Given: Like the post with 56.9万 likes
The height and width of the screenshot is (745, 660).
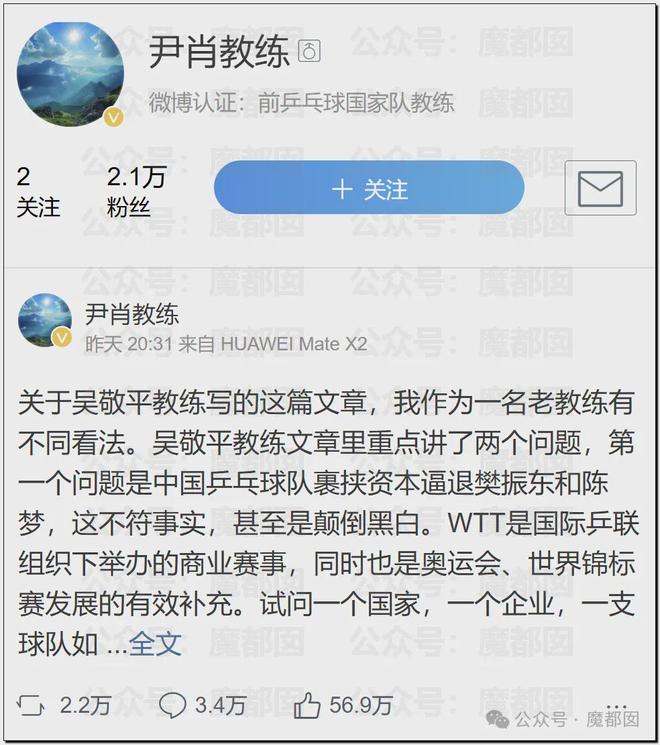Looking at the screenshot, I should 308,705.
